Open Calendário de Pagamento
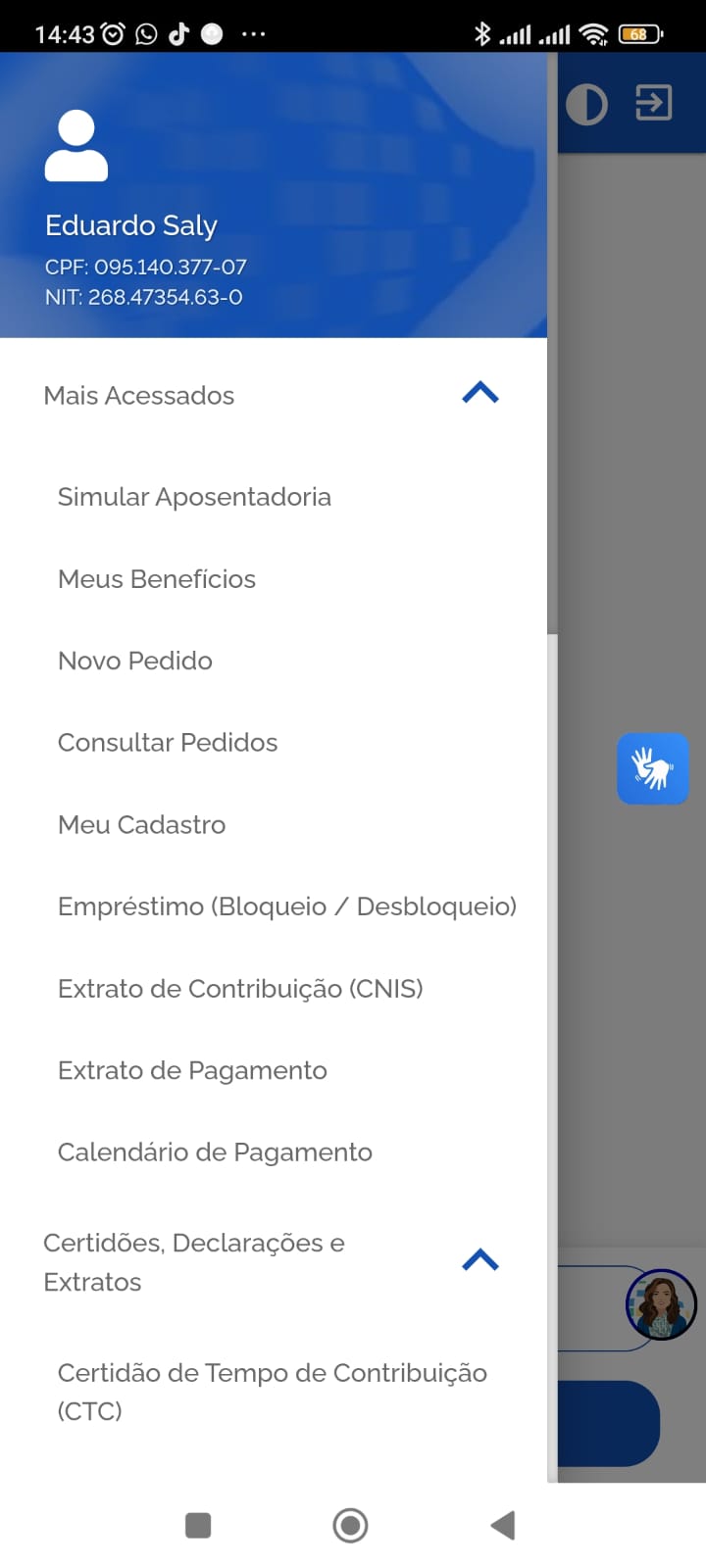This screenshot has width=706, height=1568. click(x=215, y=1152)
